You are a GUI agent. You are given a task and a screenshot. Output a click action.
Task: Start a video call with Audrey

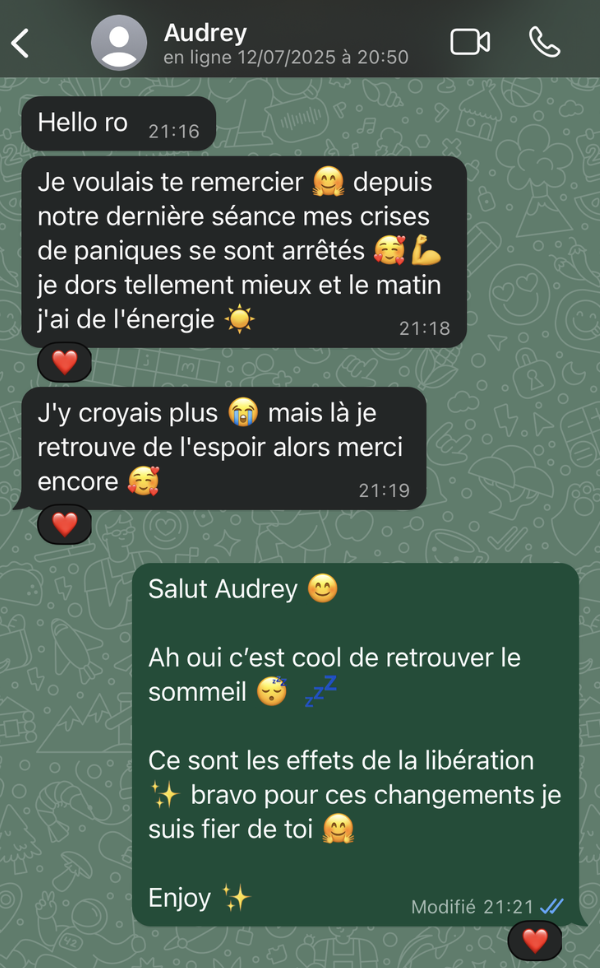point(469,42)
